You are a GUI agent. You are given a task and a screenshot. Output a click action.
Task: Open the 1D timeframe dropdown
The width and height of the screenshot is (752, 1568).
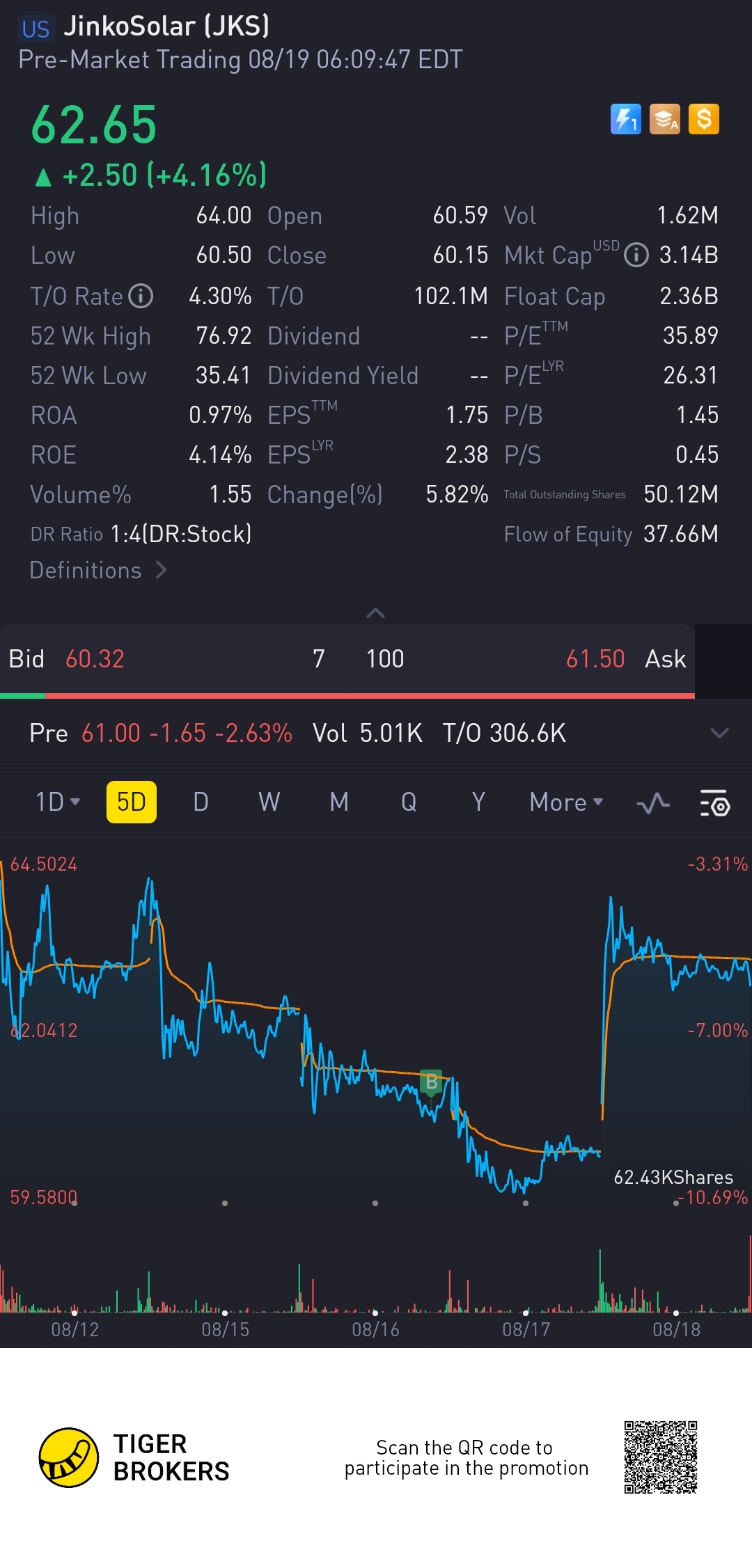point(57,802)
